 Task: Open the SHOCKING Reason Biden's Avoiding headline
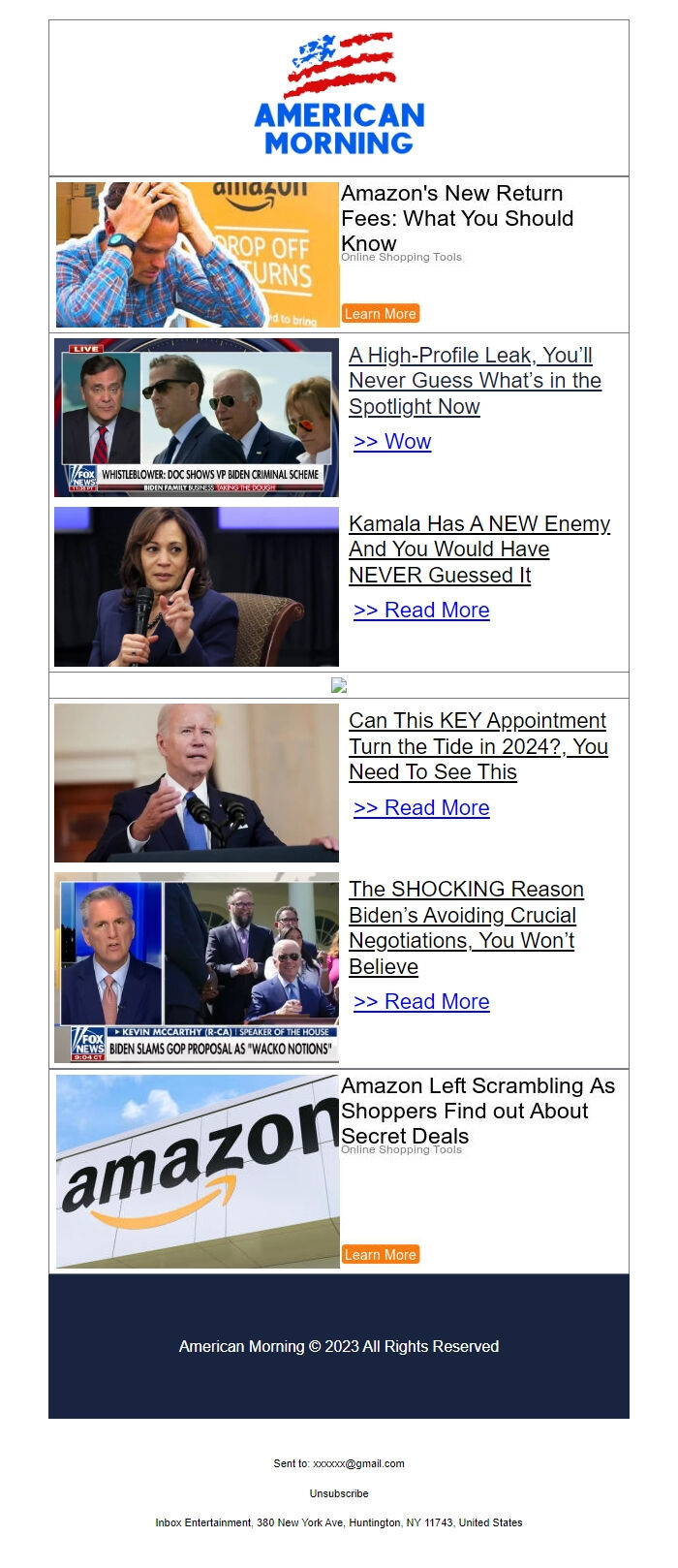pos(466,927)
